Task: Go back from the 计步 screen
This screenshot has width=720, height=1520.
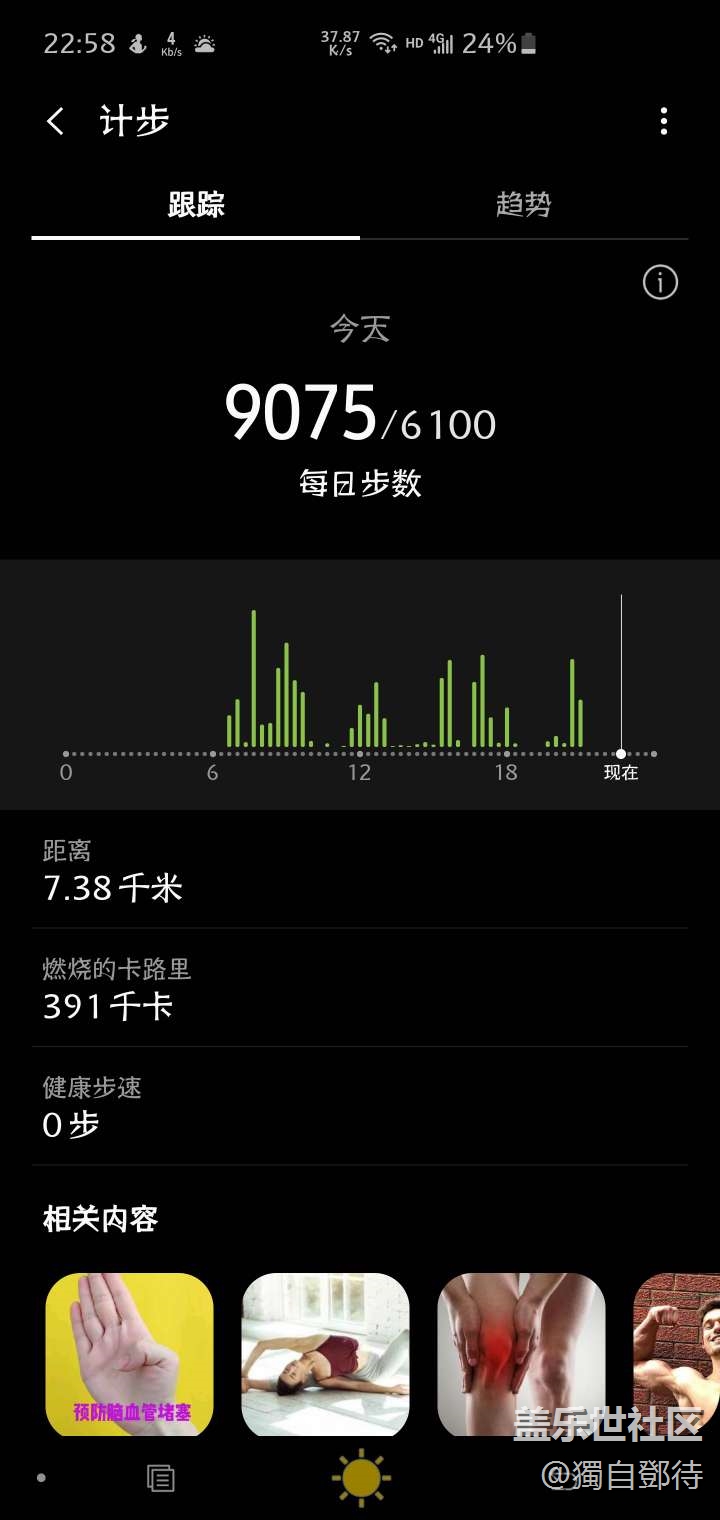Action: coord(56,122)
